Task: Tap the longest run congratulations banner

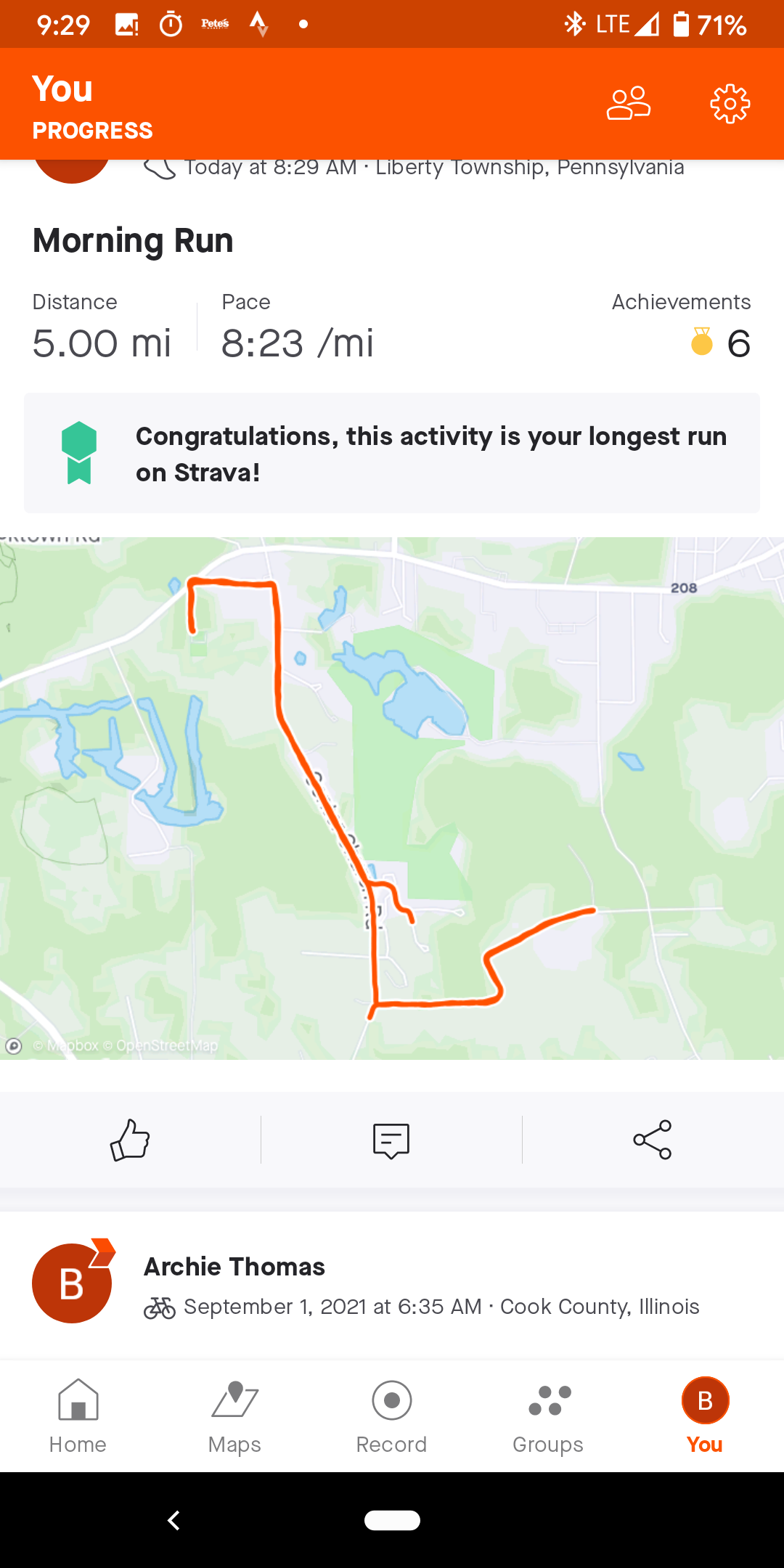Action: pyautogui.click(x=392, y=454)
